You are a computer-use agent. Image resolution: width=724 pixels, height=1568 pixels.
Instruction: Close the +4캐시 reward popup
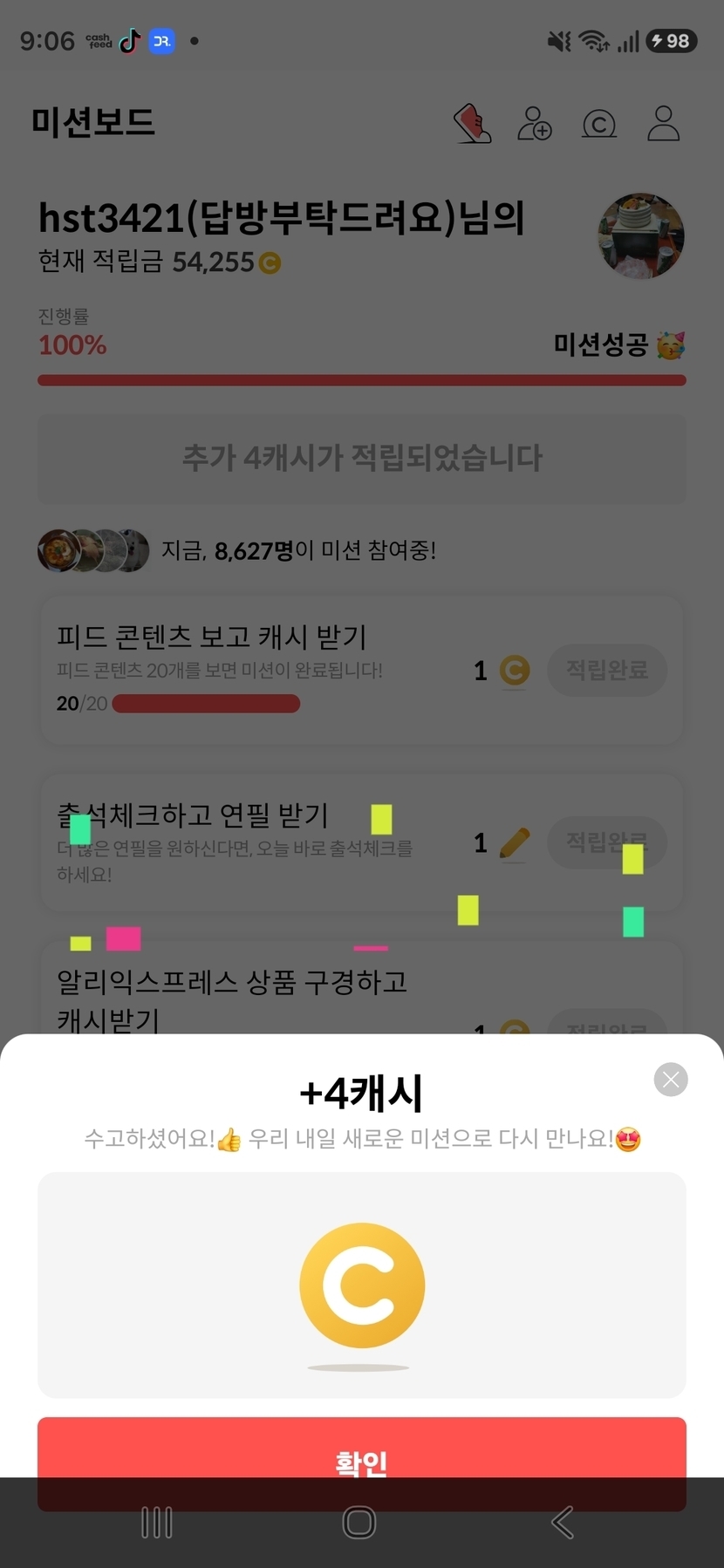coord(671,1080)
